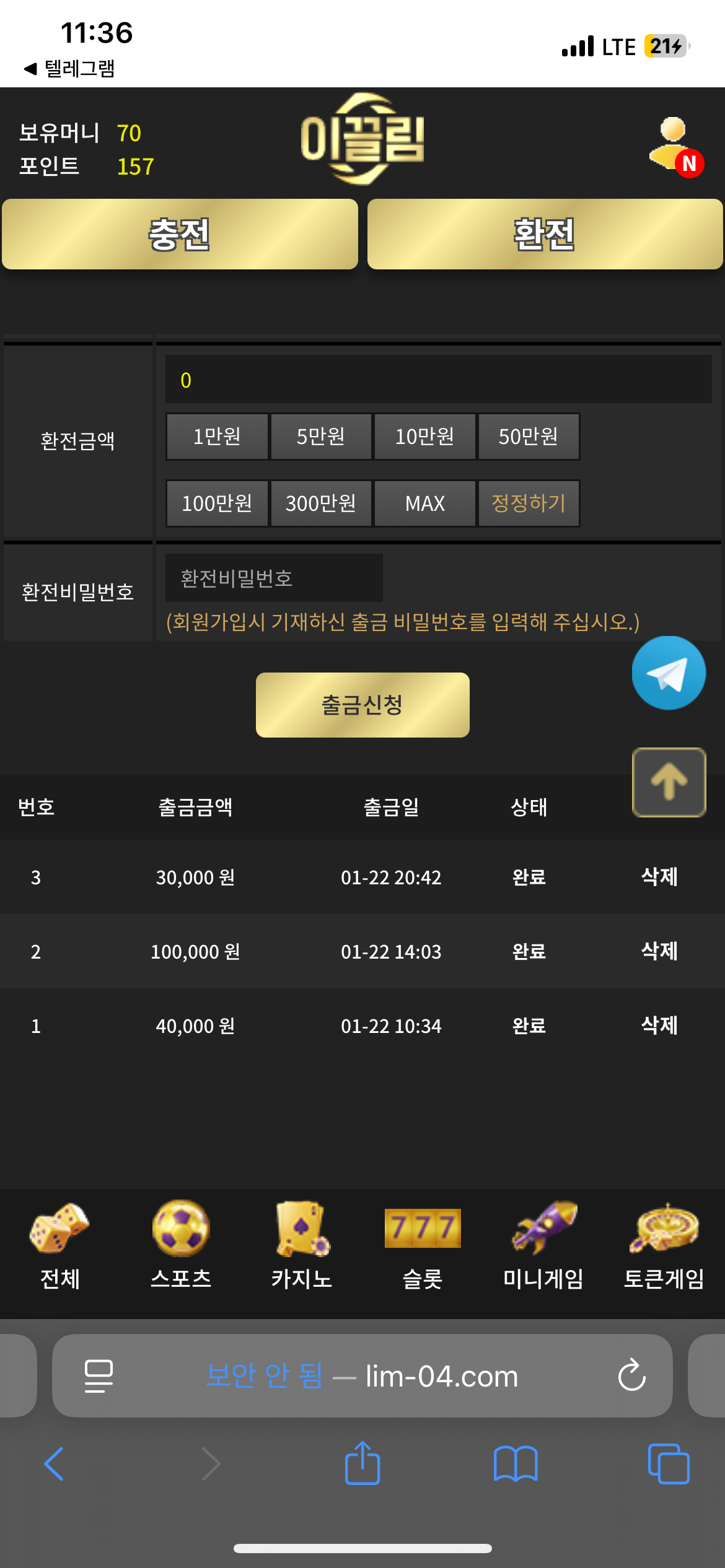
Task: Open the Telegram support bubble
Action: tap(669, 673)
